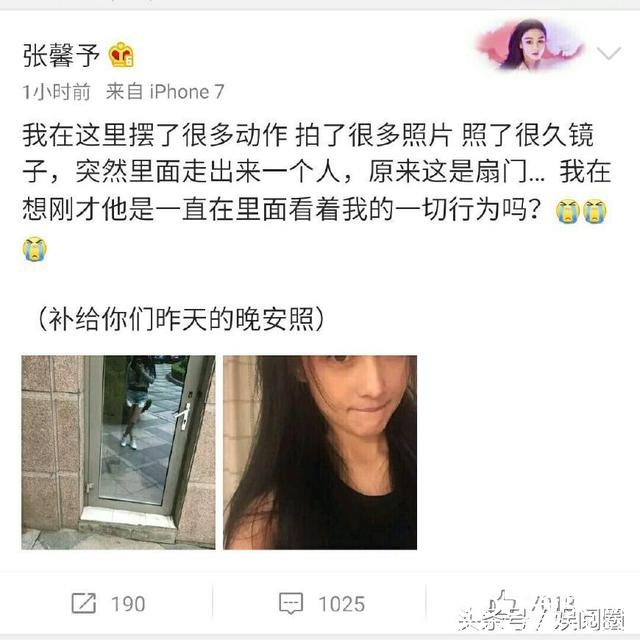Open the mirror door photo thumbnail
The height and width of the screenshot is (640, 640).
pos(118,452)
